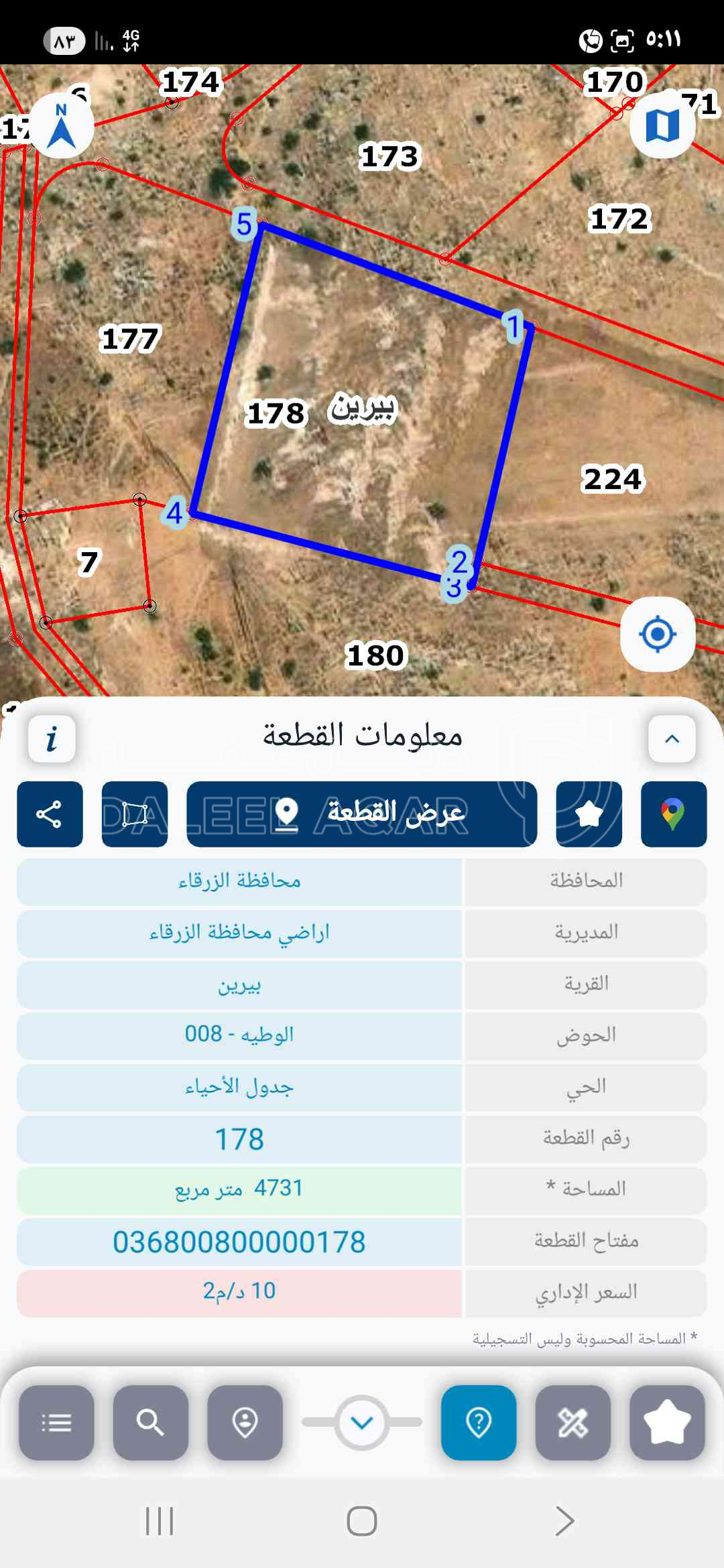Add parcel to favorites
The height and width of the screenshot is (1568, 724).
[x=589, y=814]
